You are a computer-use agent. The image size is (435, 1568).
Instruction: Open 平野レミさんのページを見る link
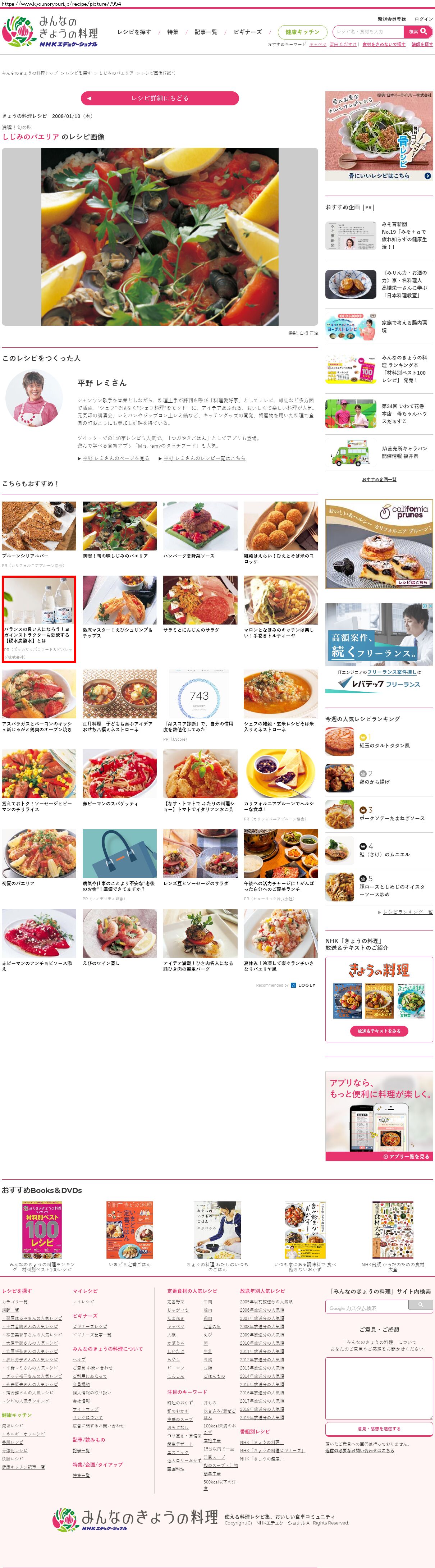pyautogui.click(x=116, y=458)
